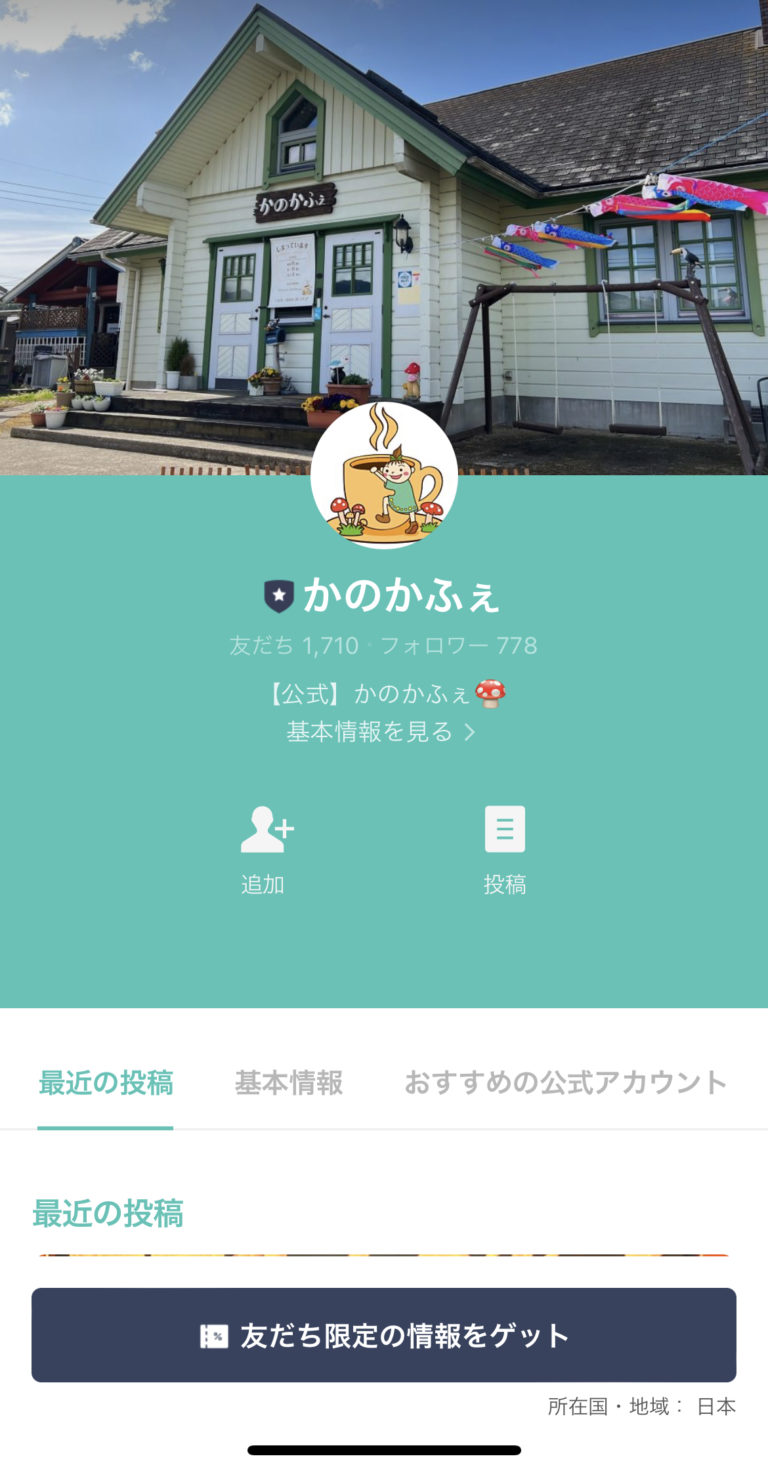Tap the document icon above 投稿
This screenshot has width=768, height=1471.
coord(505,826)
